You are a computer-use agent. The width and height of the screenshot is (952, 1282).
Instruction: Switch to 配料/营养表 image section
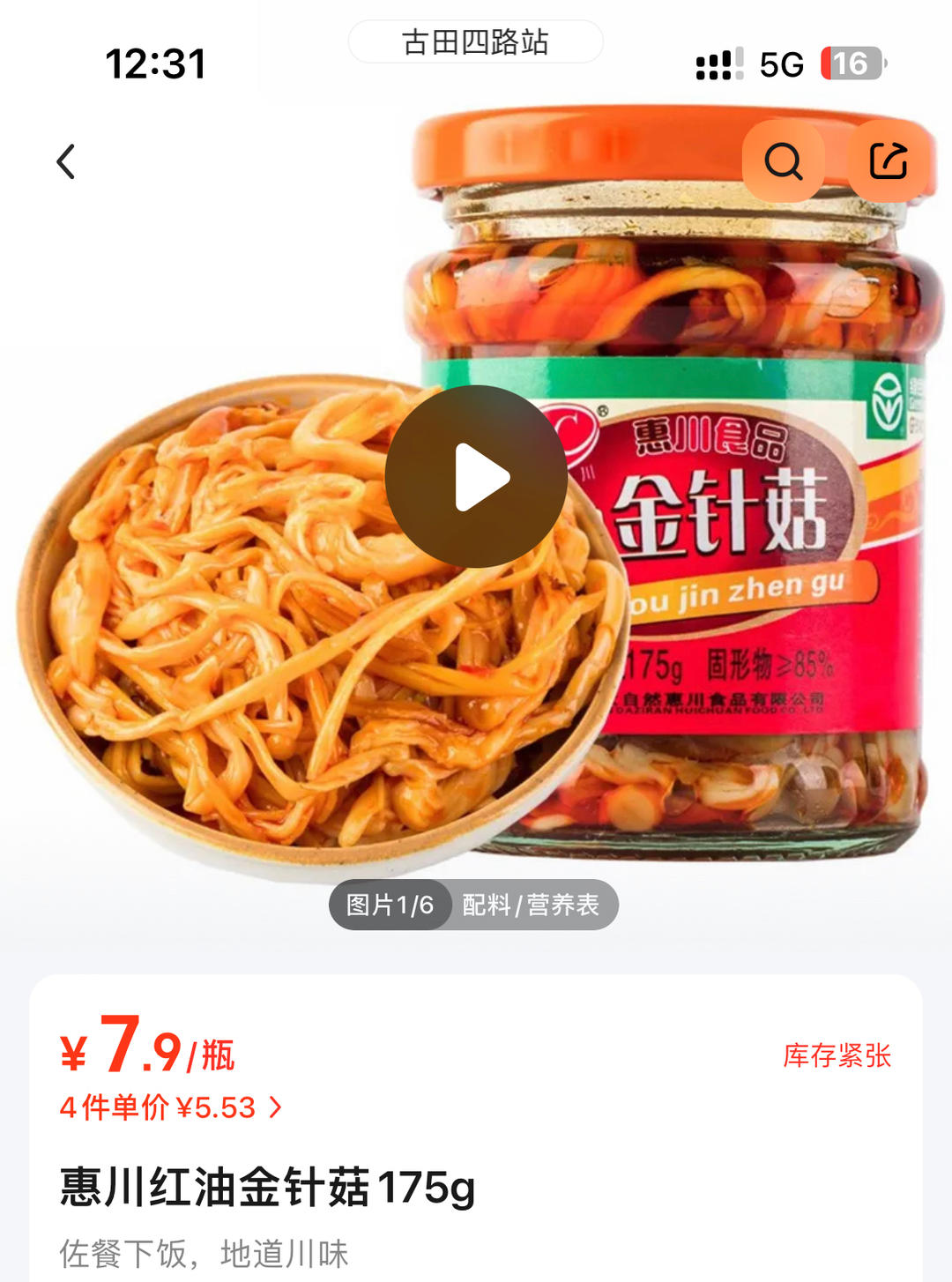pyautogui.click(x=531, y=905)
